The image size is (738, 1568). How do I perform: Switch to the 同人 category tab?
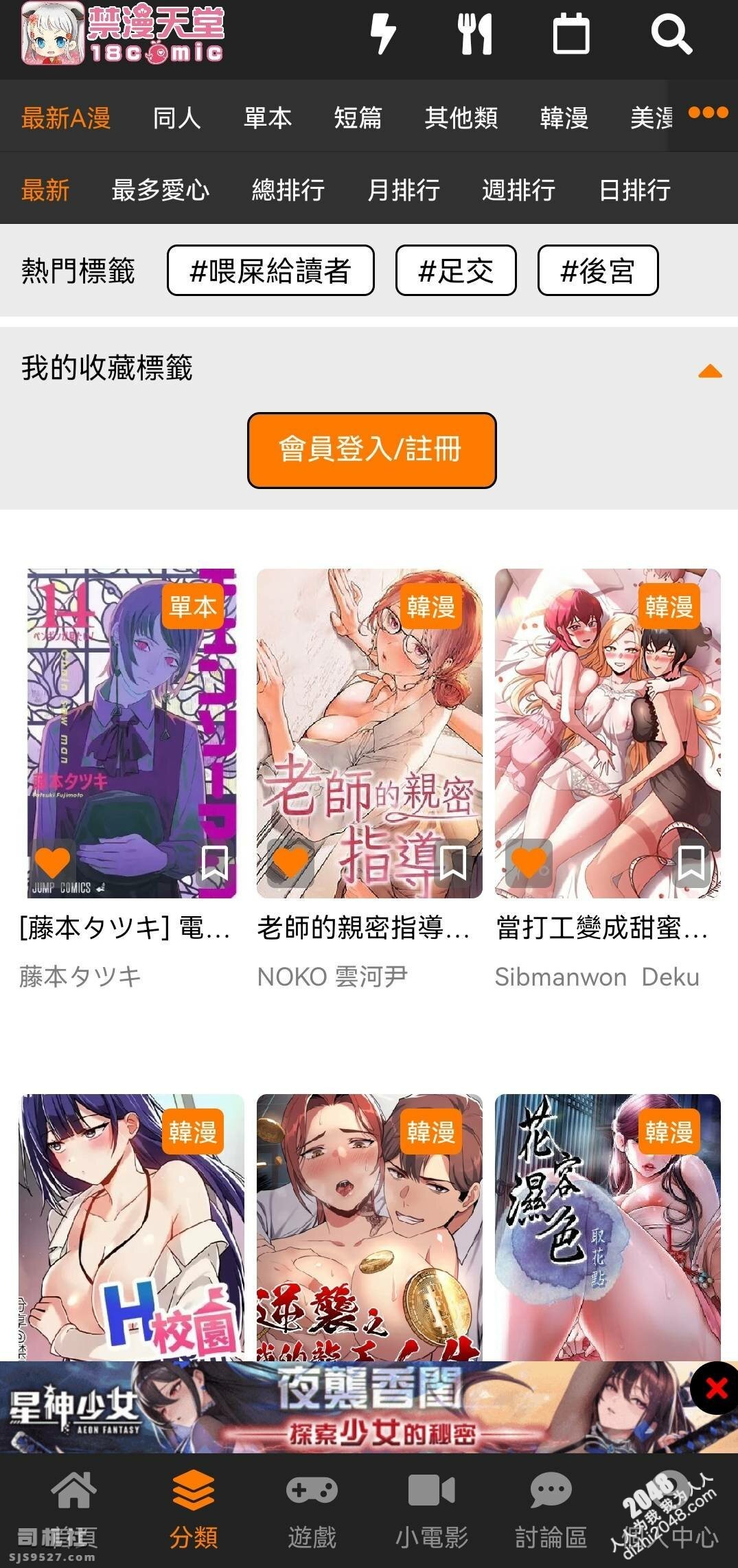pos(176,118)
